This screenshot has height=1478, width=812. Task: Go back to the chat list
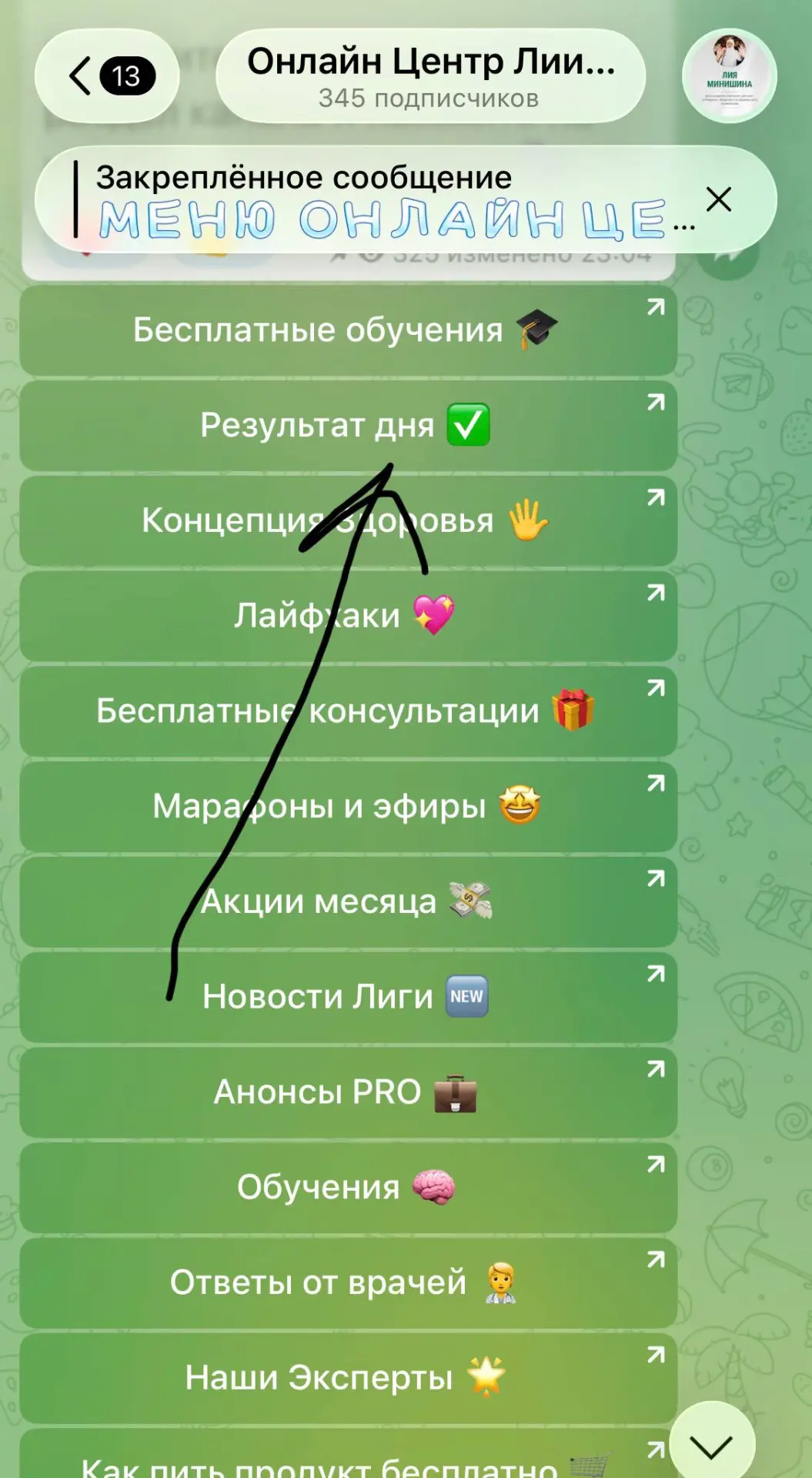coord(106,76)
